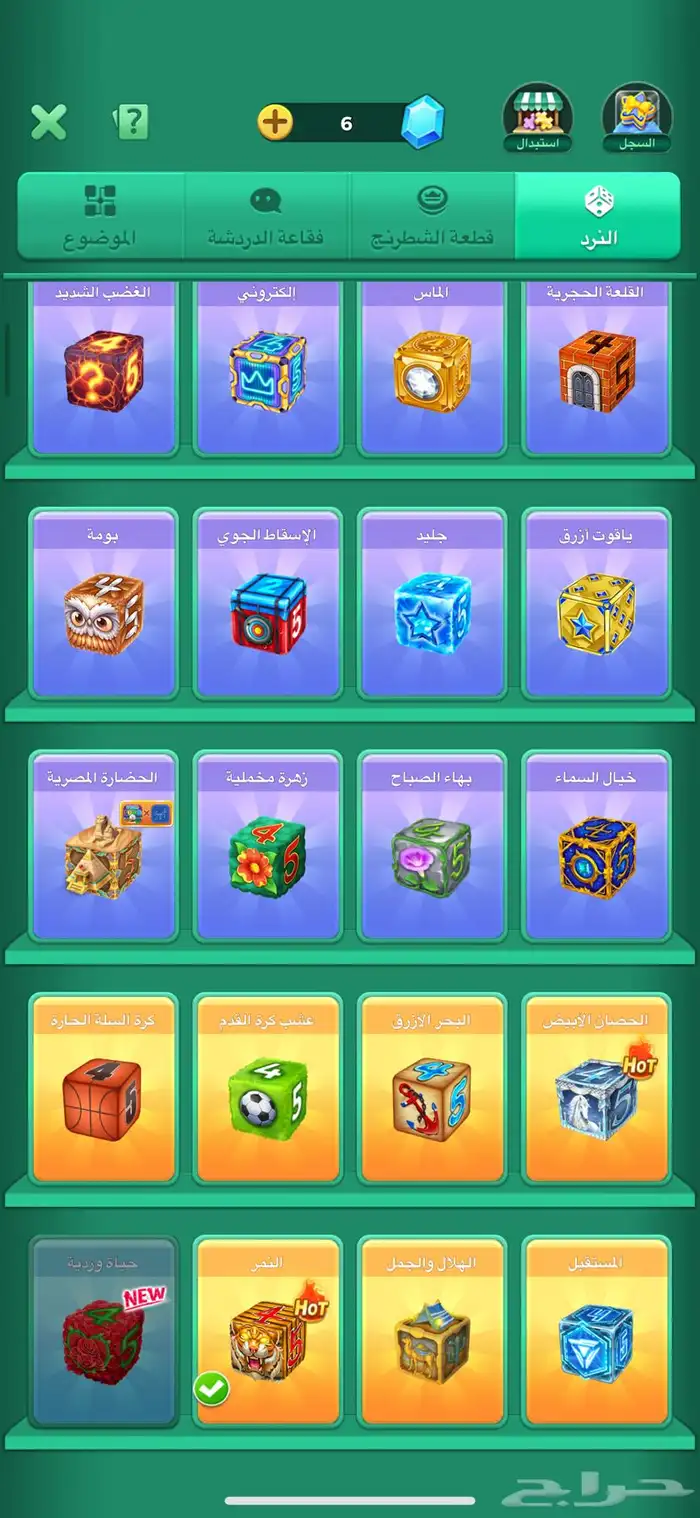The height and width of the screenshot is (1518, 700).
Task: Switch to the قطعة الشطرنج tab
Action: click(x=432, y=216)
